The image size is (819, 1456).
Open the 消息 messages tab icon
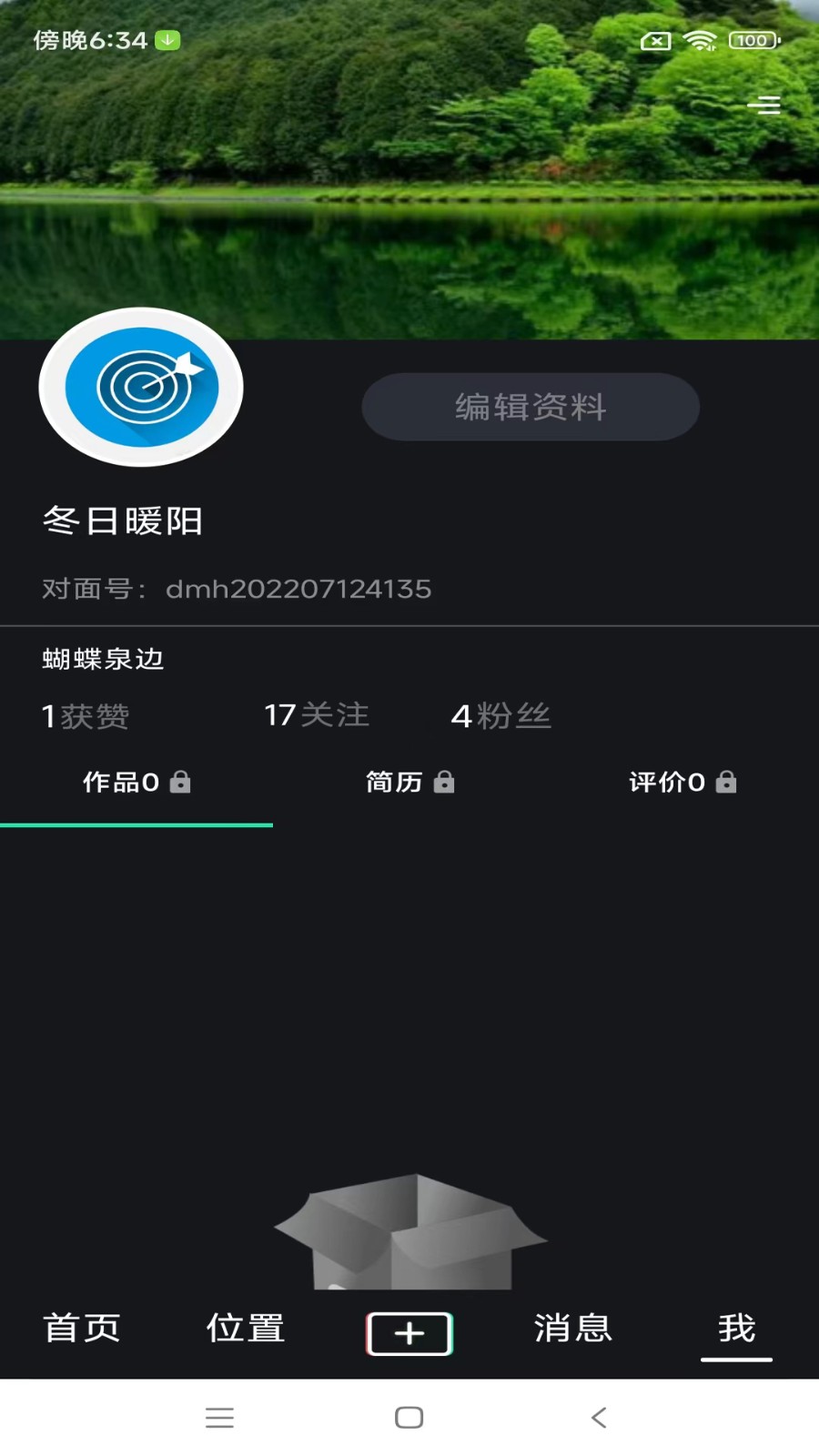tap(573, 1330)
